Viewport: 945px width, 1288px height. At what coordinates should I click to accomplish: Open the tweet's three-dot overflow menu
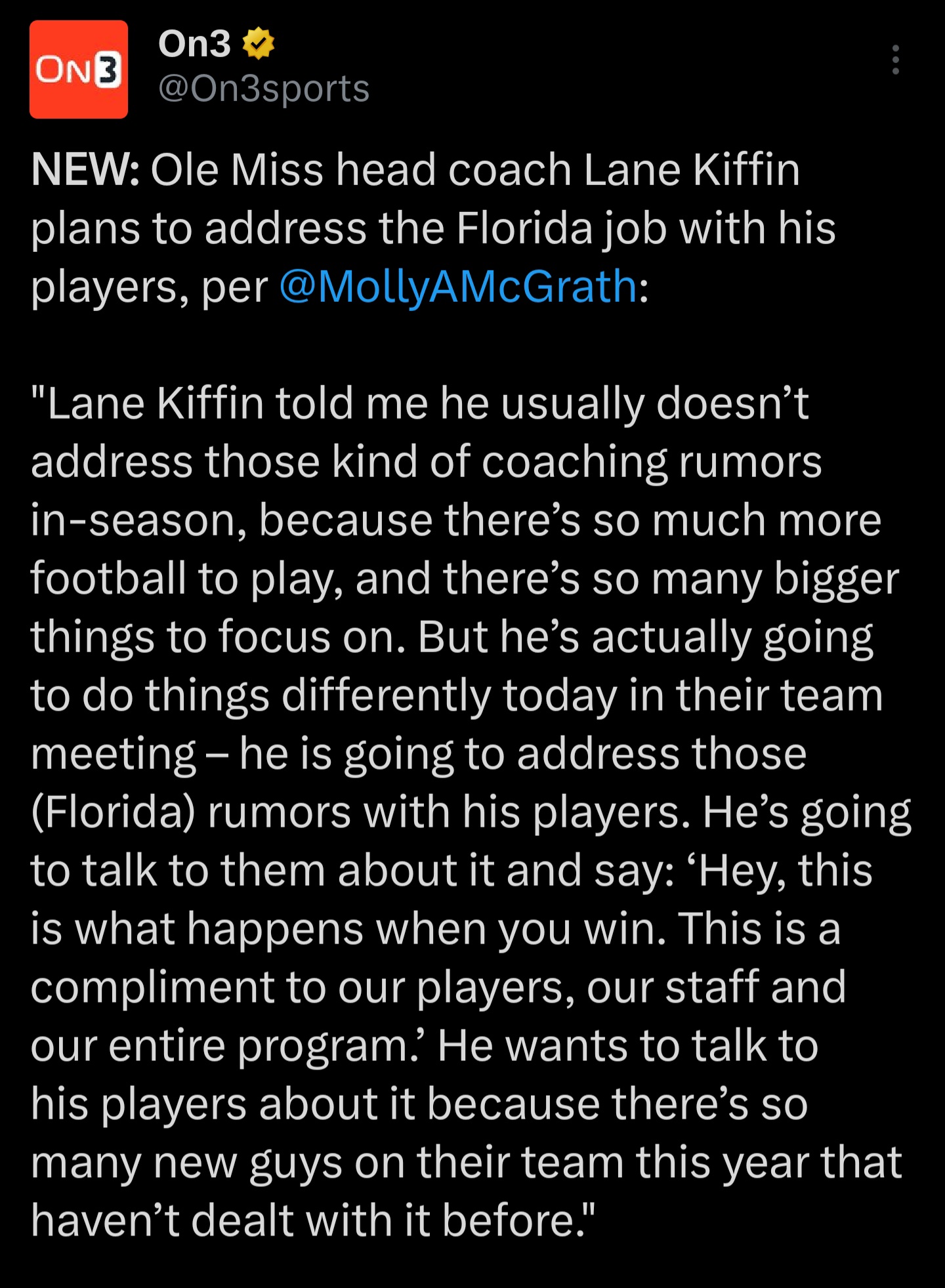[x=895, y=60]
